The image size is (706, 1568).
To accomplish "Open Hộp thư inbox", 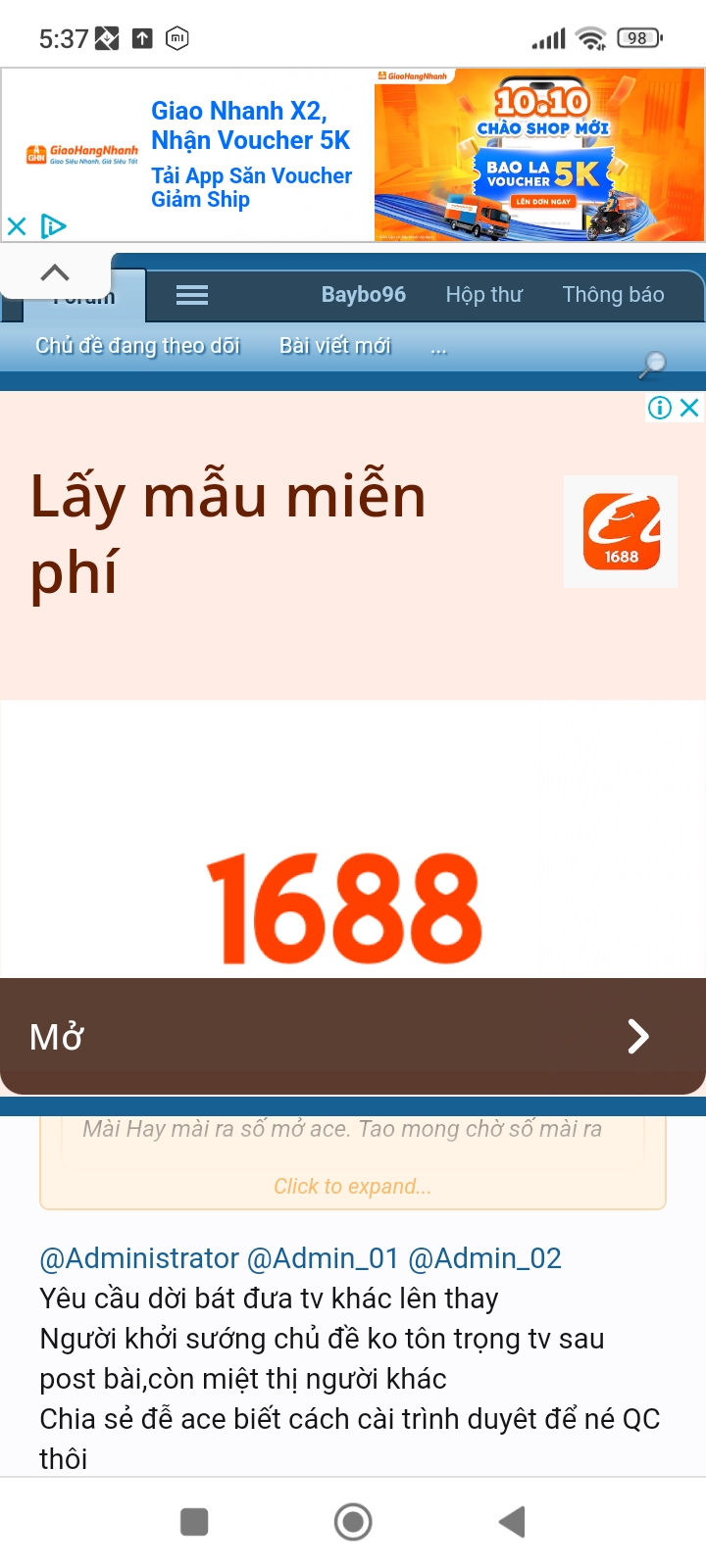I will click(484, 294).
